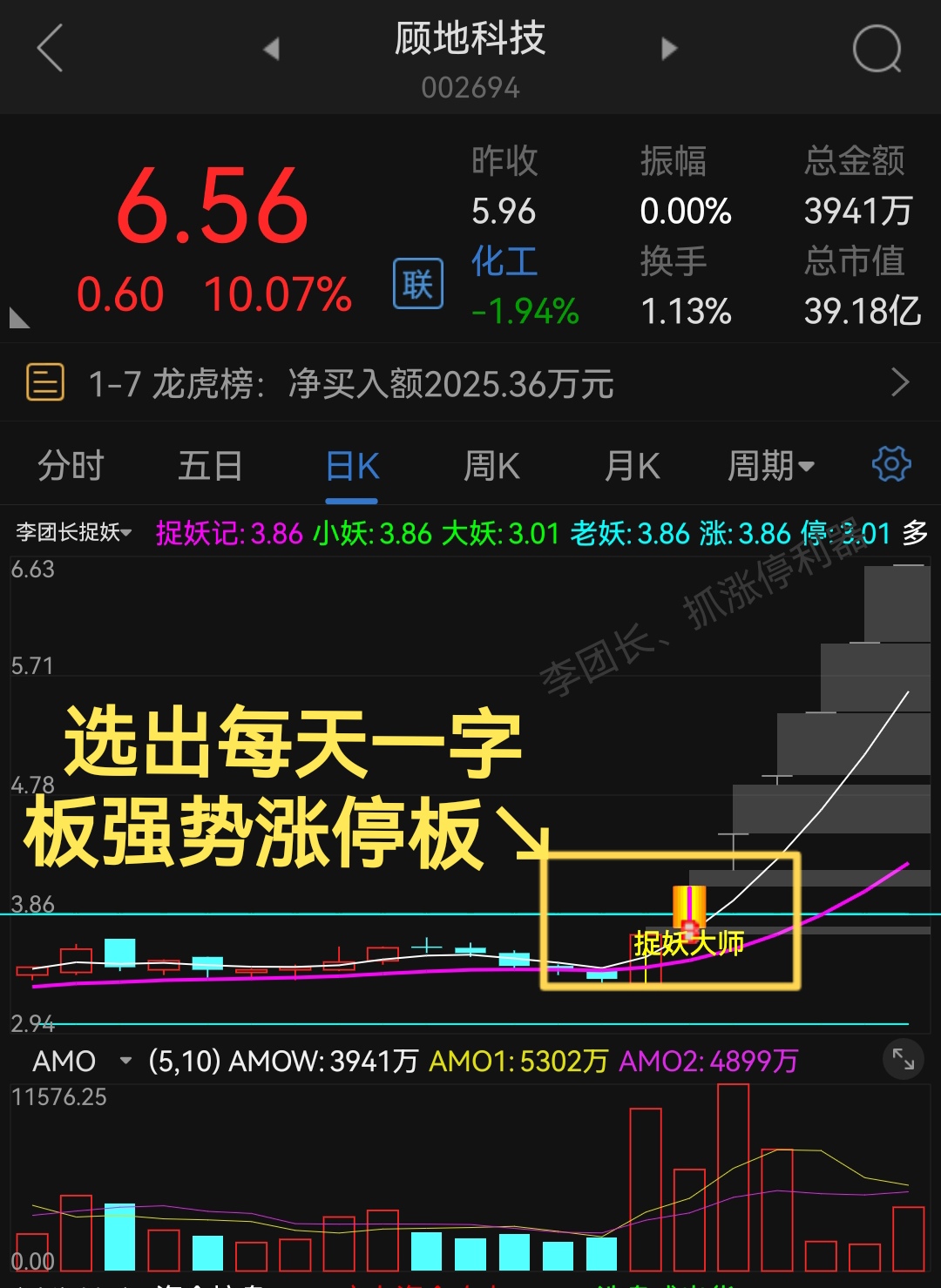Screen dimensions: 941x1288
Task: Expand the chart to full screen
Action: [904, 1059]
